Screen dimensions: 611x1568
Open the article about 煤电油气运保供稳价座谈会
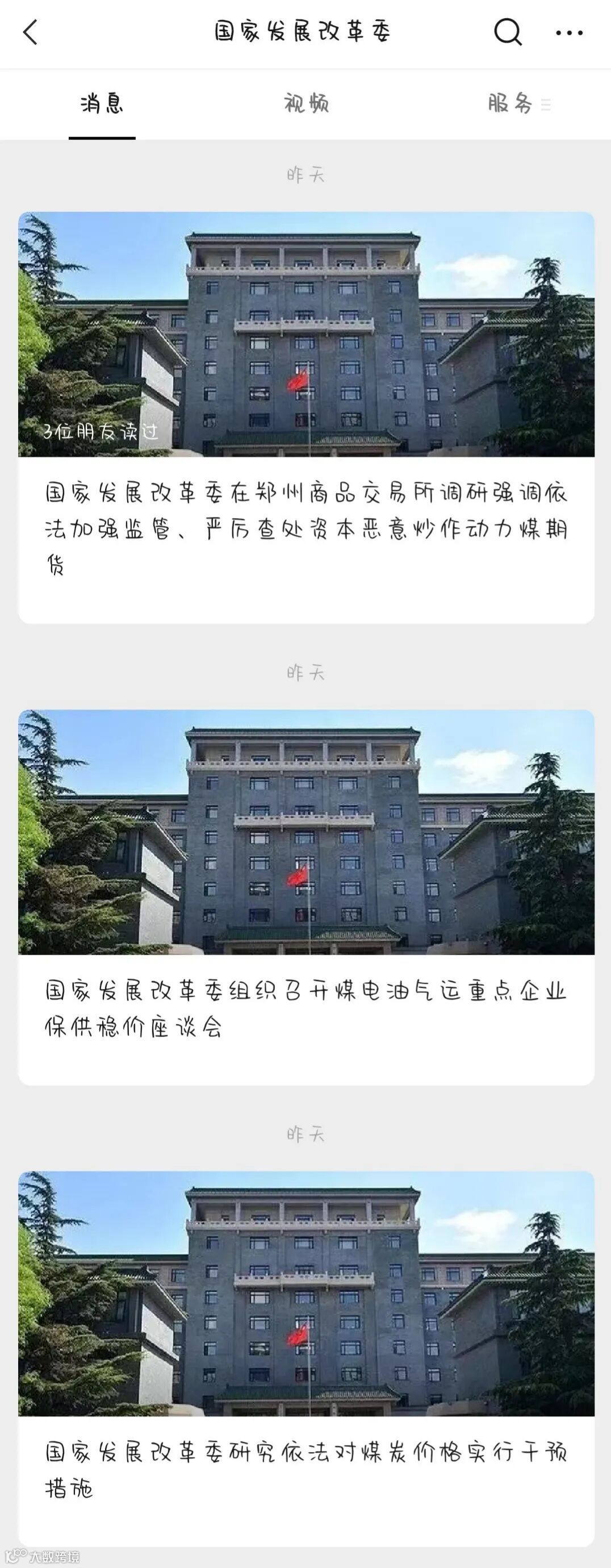coord(306,896)
